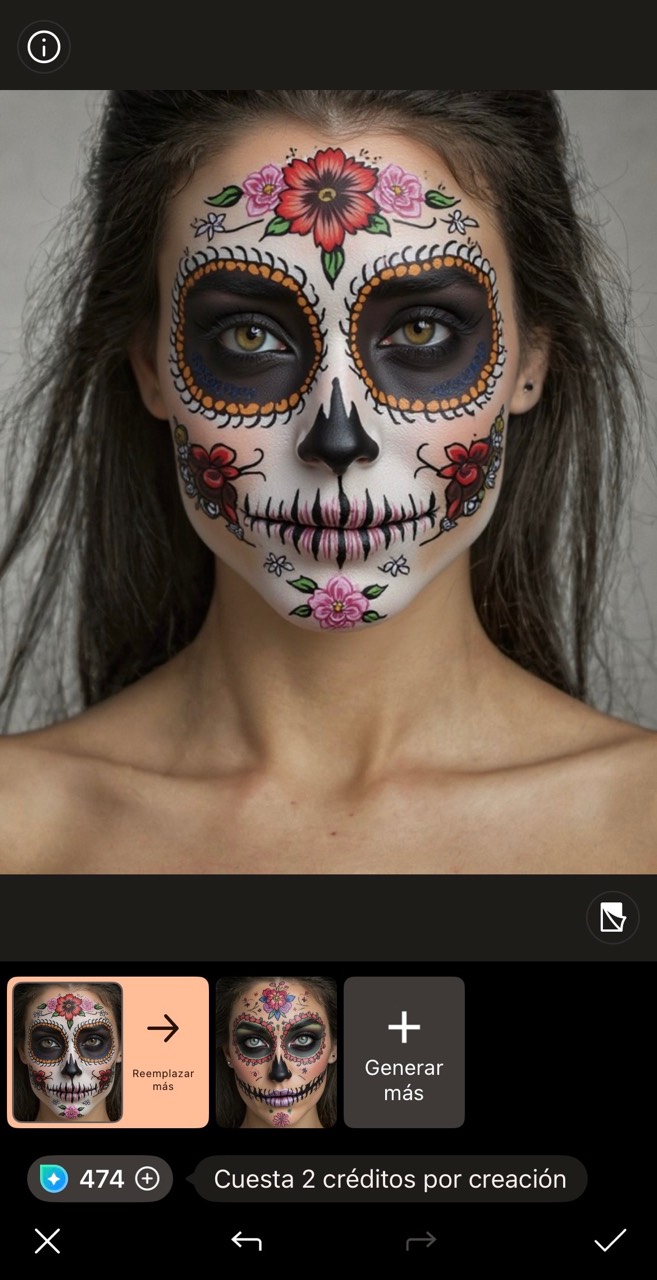The image size is (657, 1280).
Task: Tap Reemplazar más on the selected result
Action: (x=163, y=1052)
